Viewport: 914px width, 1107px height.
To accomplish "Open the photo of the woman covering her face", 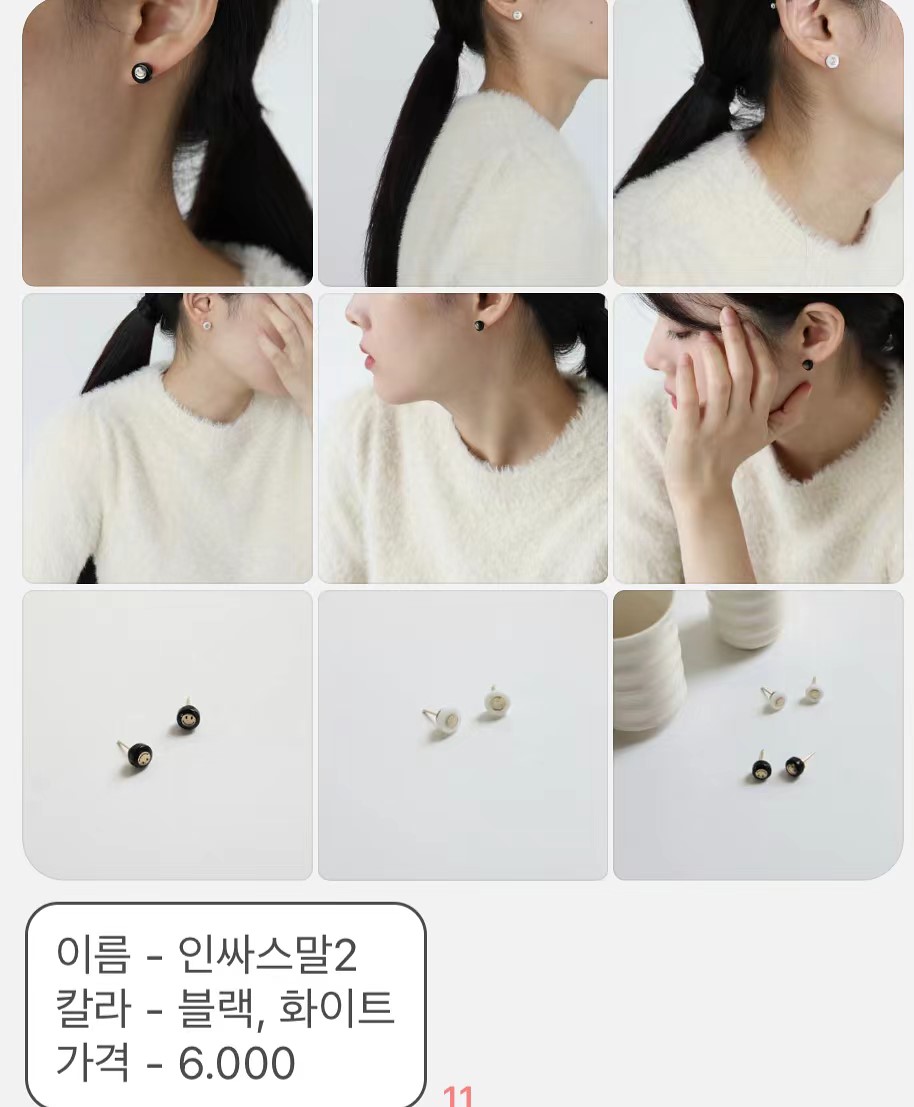I will point(167,437).
